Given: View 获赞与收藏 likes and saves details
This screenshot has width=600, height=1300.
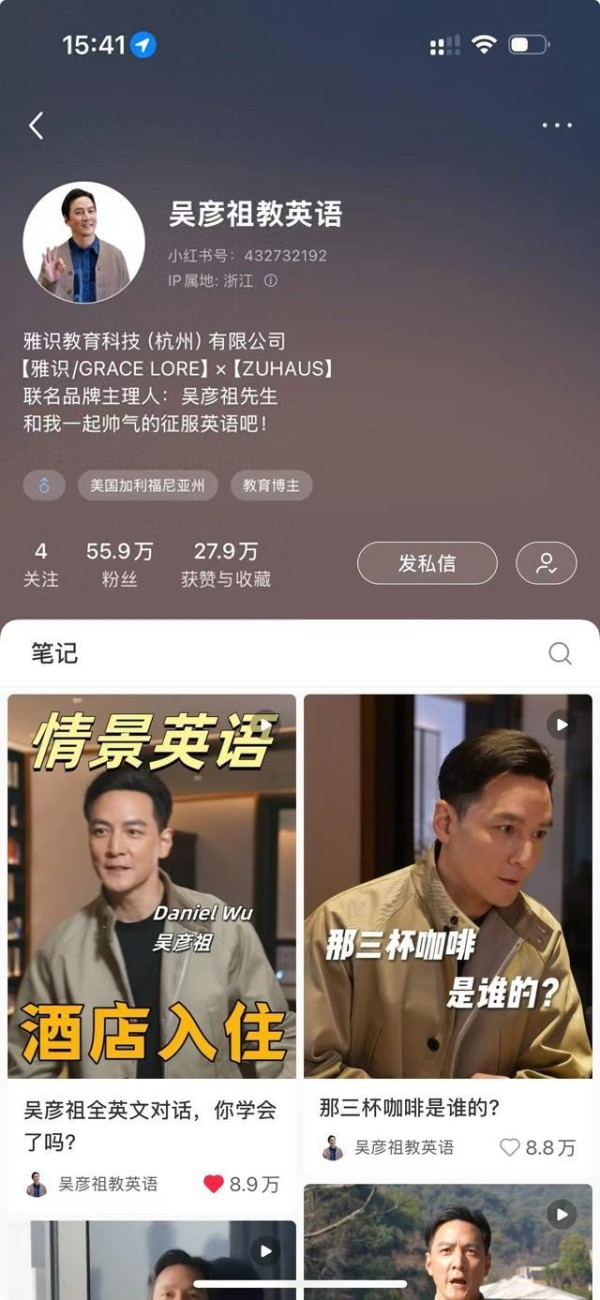Looking at the screenshot, I should pyautogui.click(x=226, y=564).
